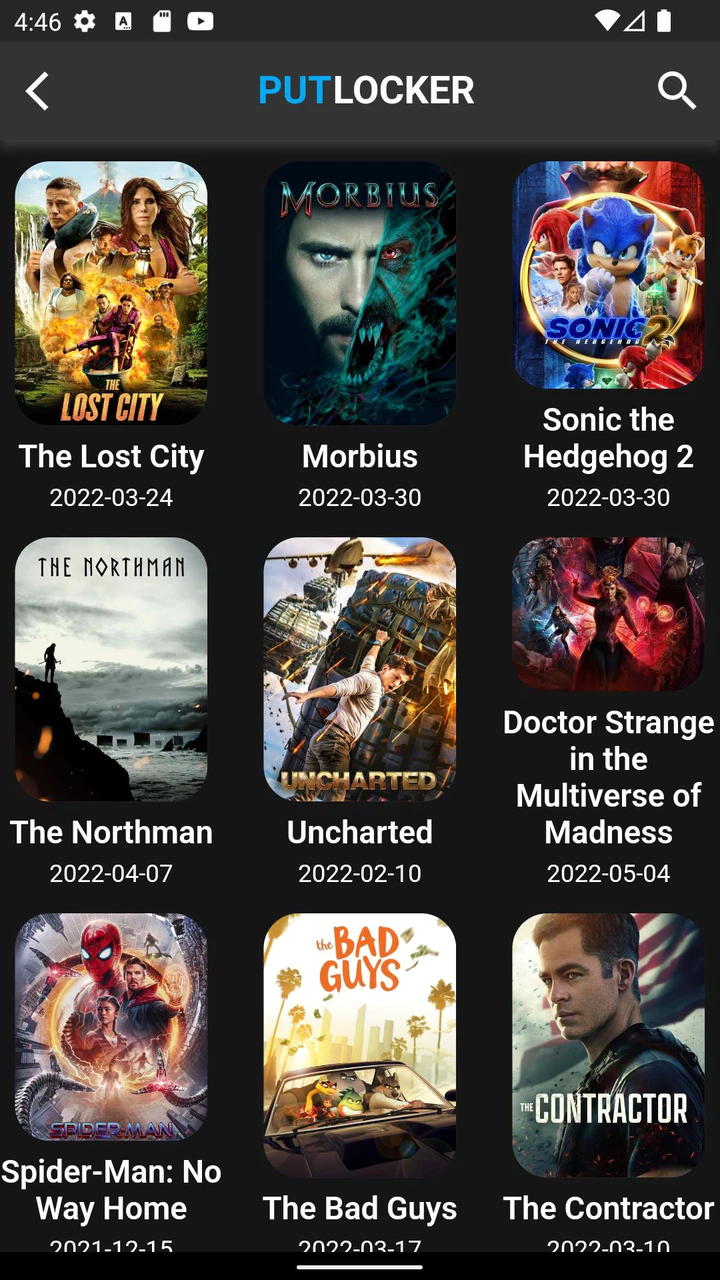Viewport: 720px width, 1280px height.
Task: Open Spider-Man: No Way Home
Action: (111, 1027)
